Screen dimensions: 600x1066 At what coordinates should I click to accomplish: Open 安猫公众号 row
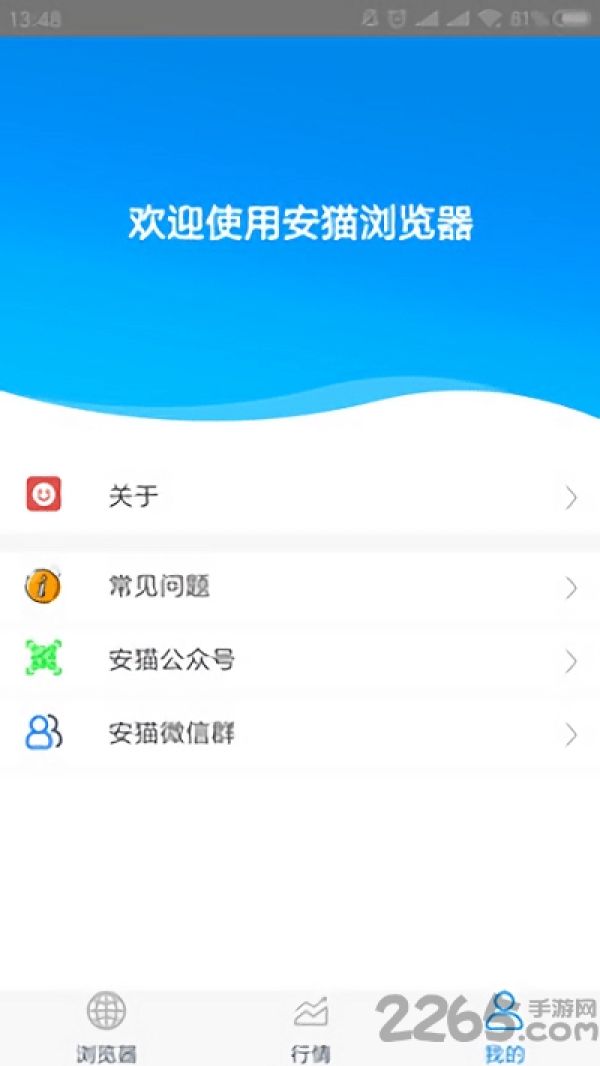[300, 661]
